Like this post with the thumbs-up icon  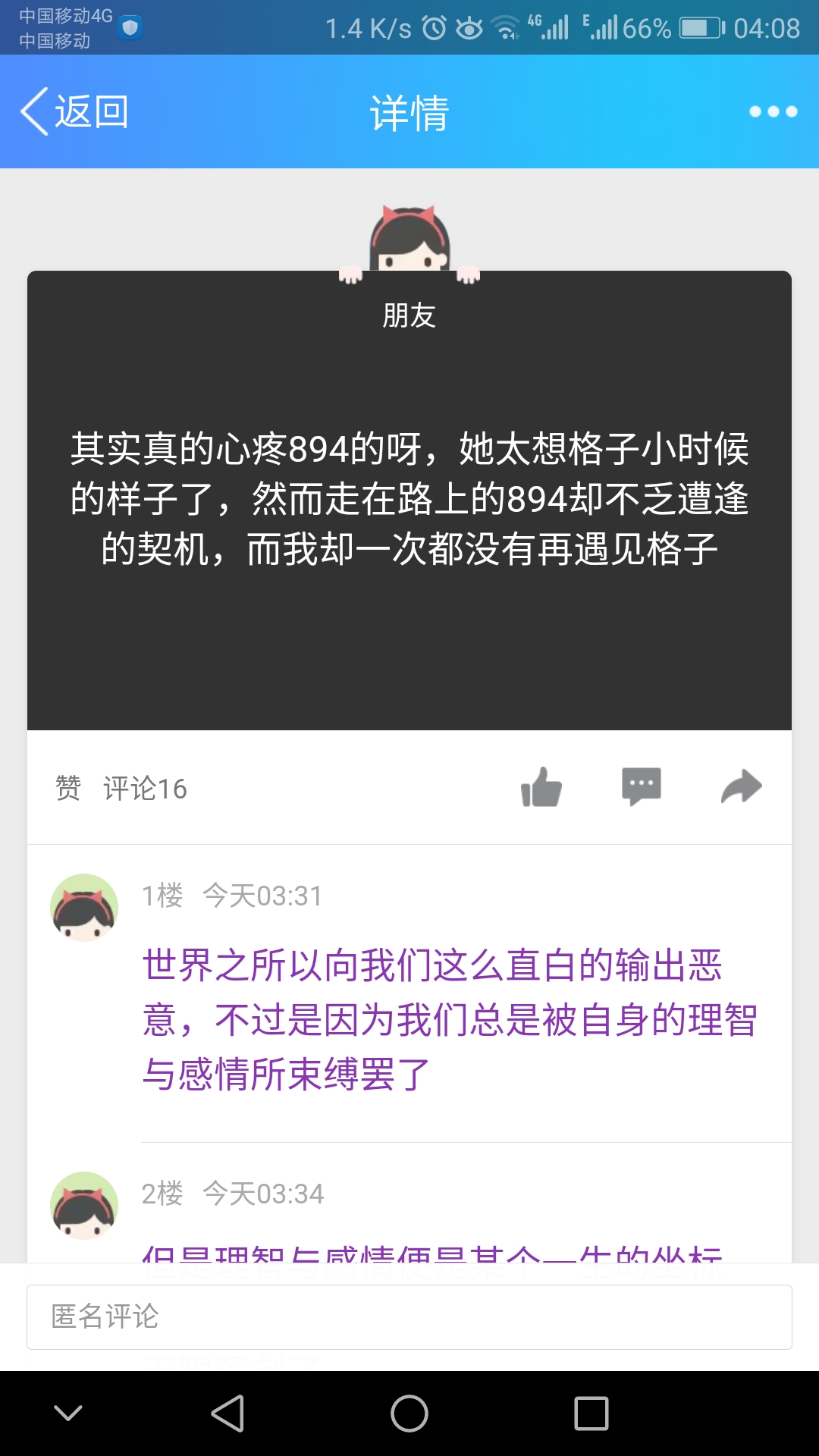541,787
